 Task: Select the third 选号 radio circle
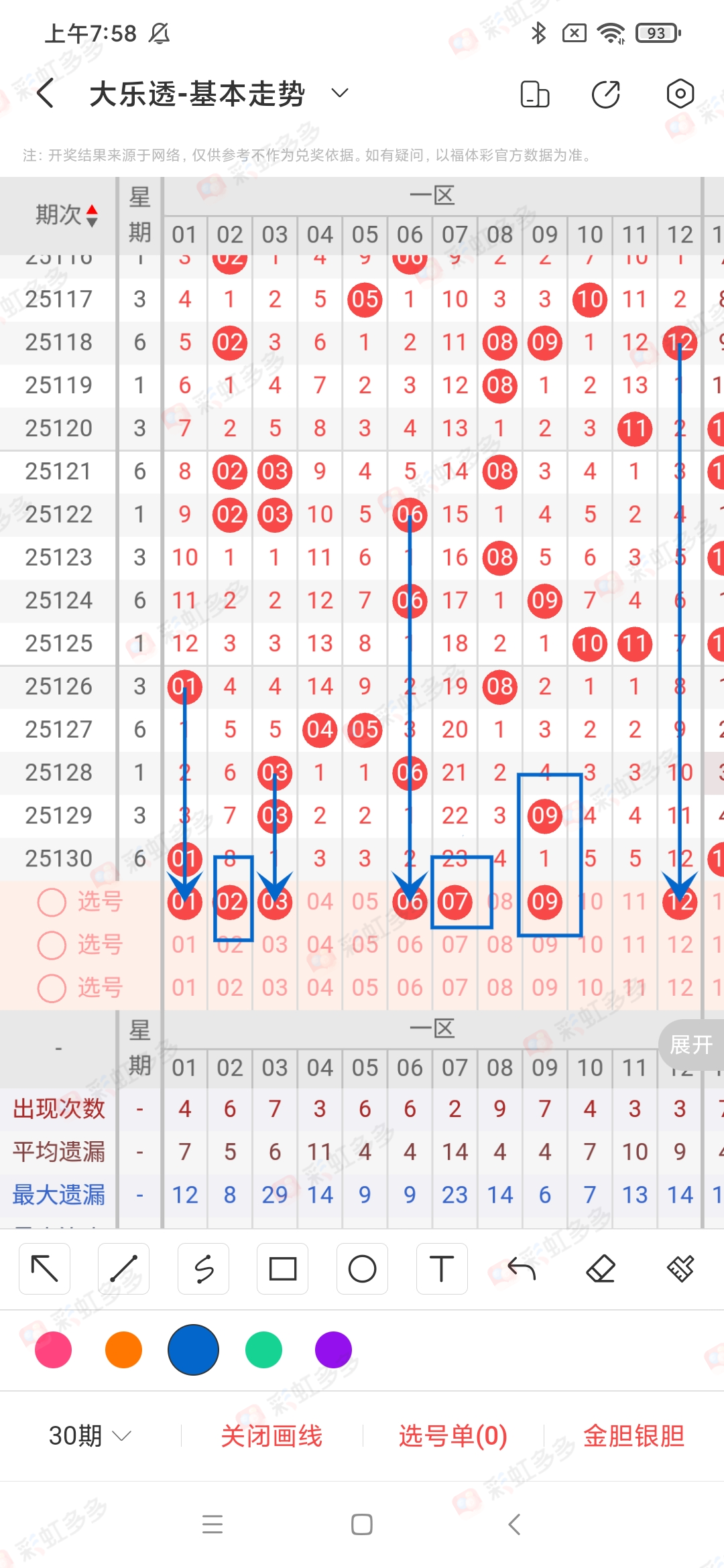tap(52, 988)
